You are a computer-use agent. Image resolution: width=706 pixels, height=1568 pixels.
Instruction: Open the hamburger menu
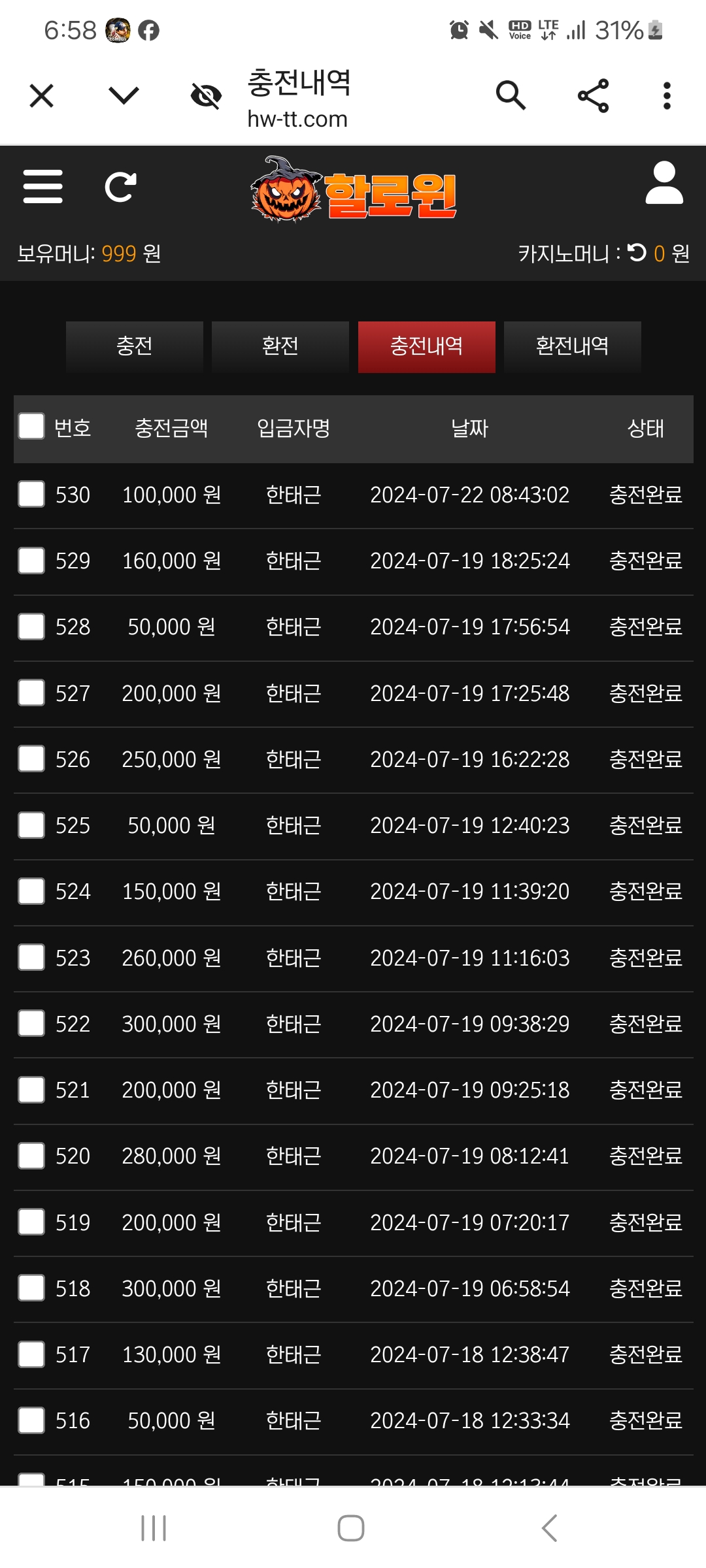click(43, 187)
